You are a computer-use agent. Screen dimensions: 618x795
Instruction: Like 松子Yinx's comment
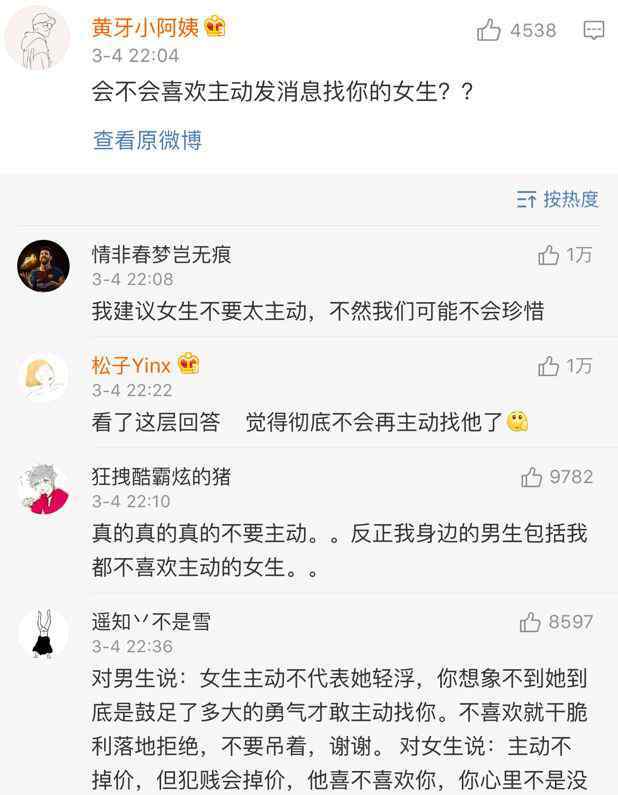click(548, 366)
